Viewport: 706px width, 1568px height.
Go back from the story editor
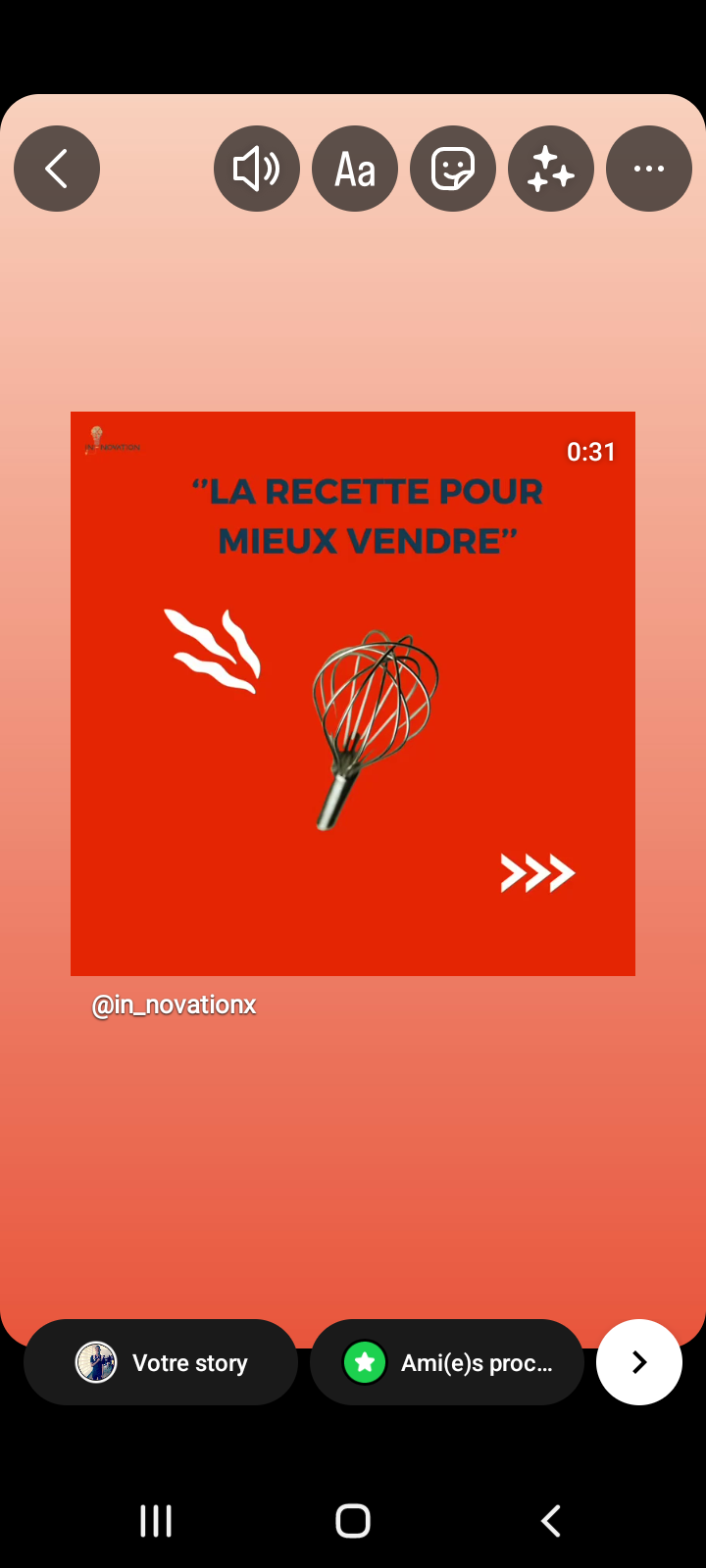pos(57,169)
